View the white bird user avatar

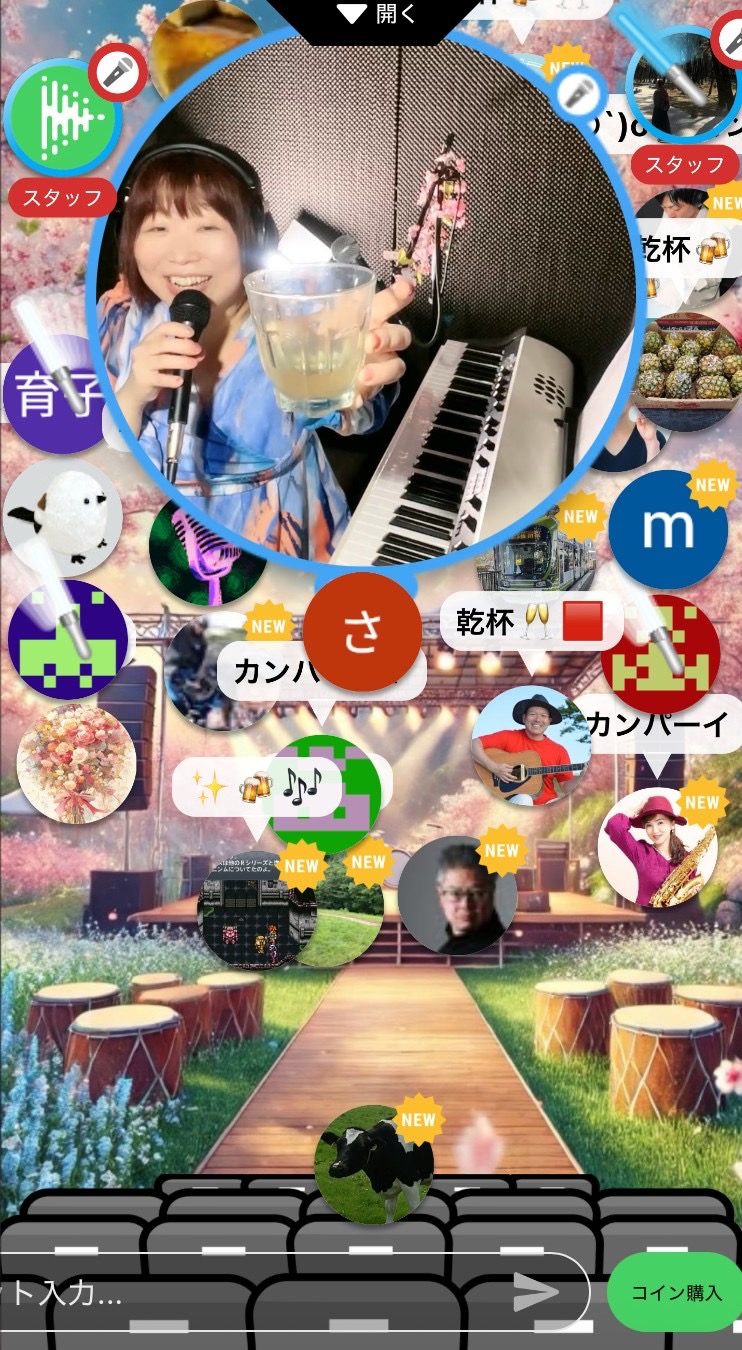[x=62, y=518]
